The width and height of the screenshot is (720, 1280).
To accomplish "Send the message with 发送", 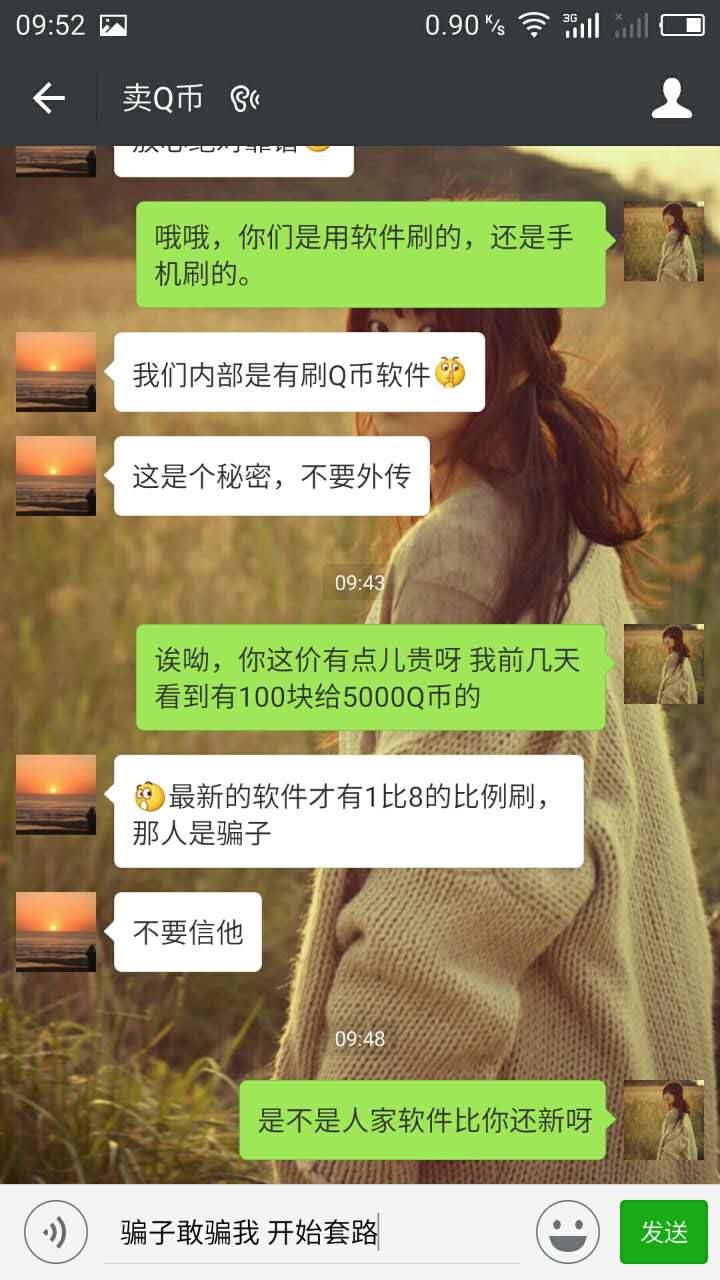I will [x=663, y=1232].
